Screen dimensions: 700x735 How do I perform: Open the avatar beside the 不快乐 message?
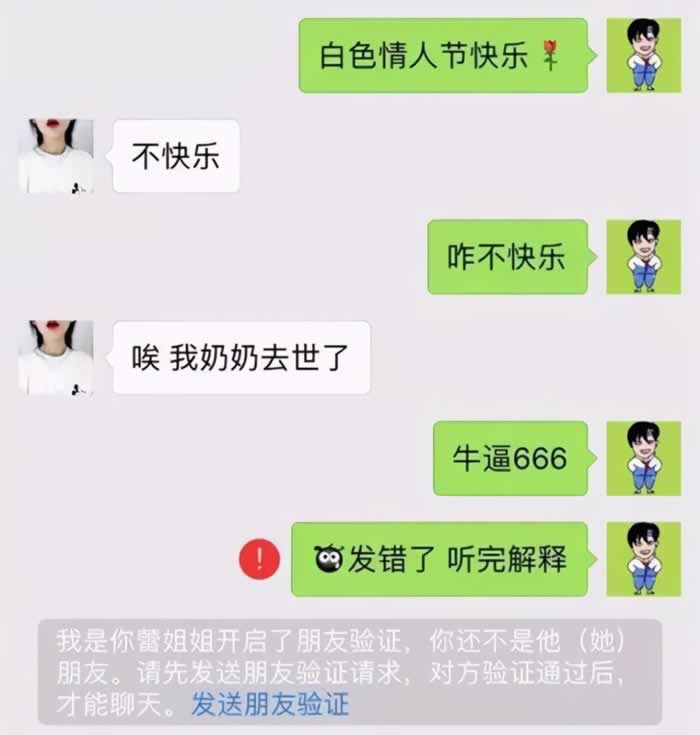point(56,156)
